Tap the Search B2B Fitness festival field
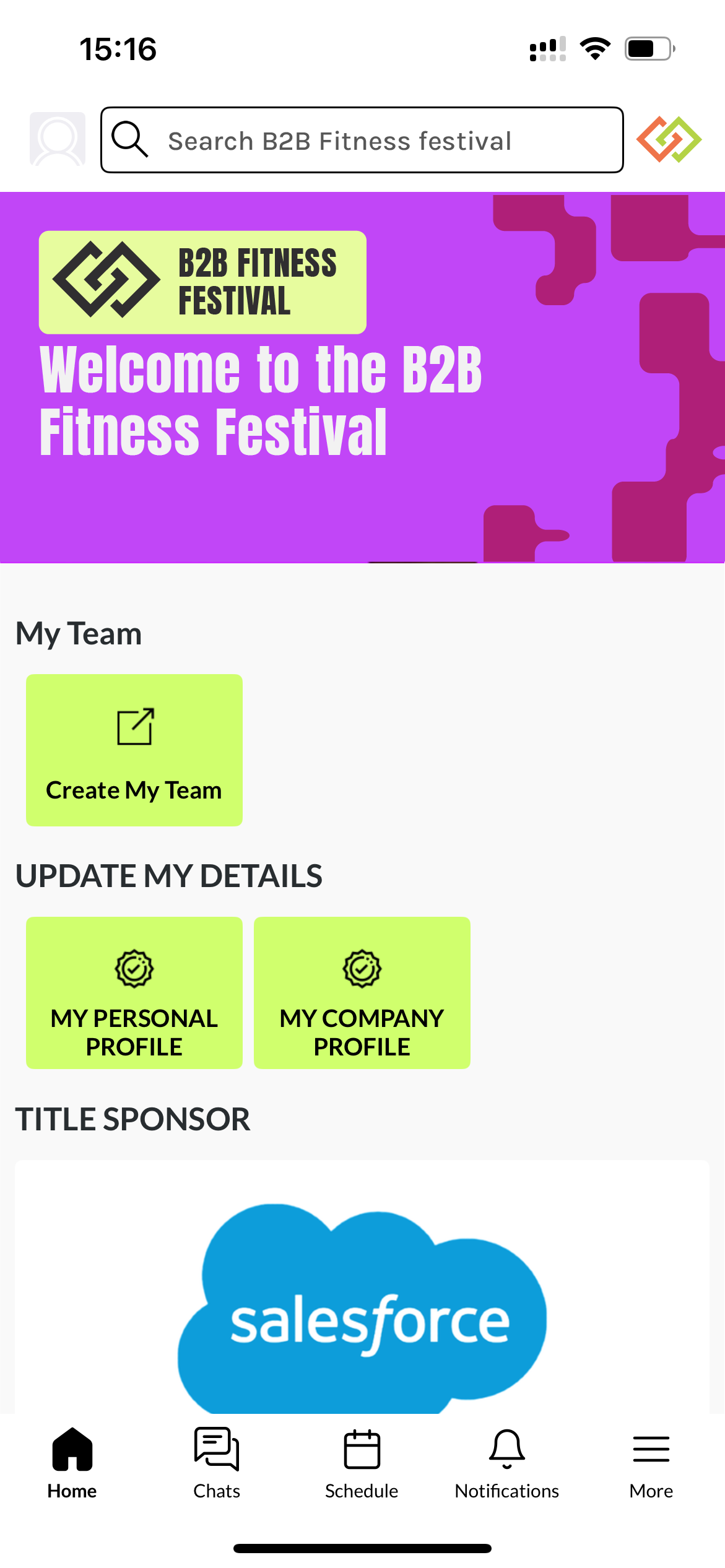Viewport: 725px width, 1568px height. [x=362, y=140]
